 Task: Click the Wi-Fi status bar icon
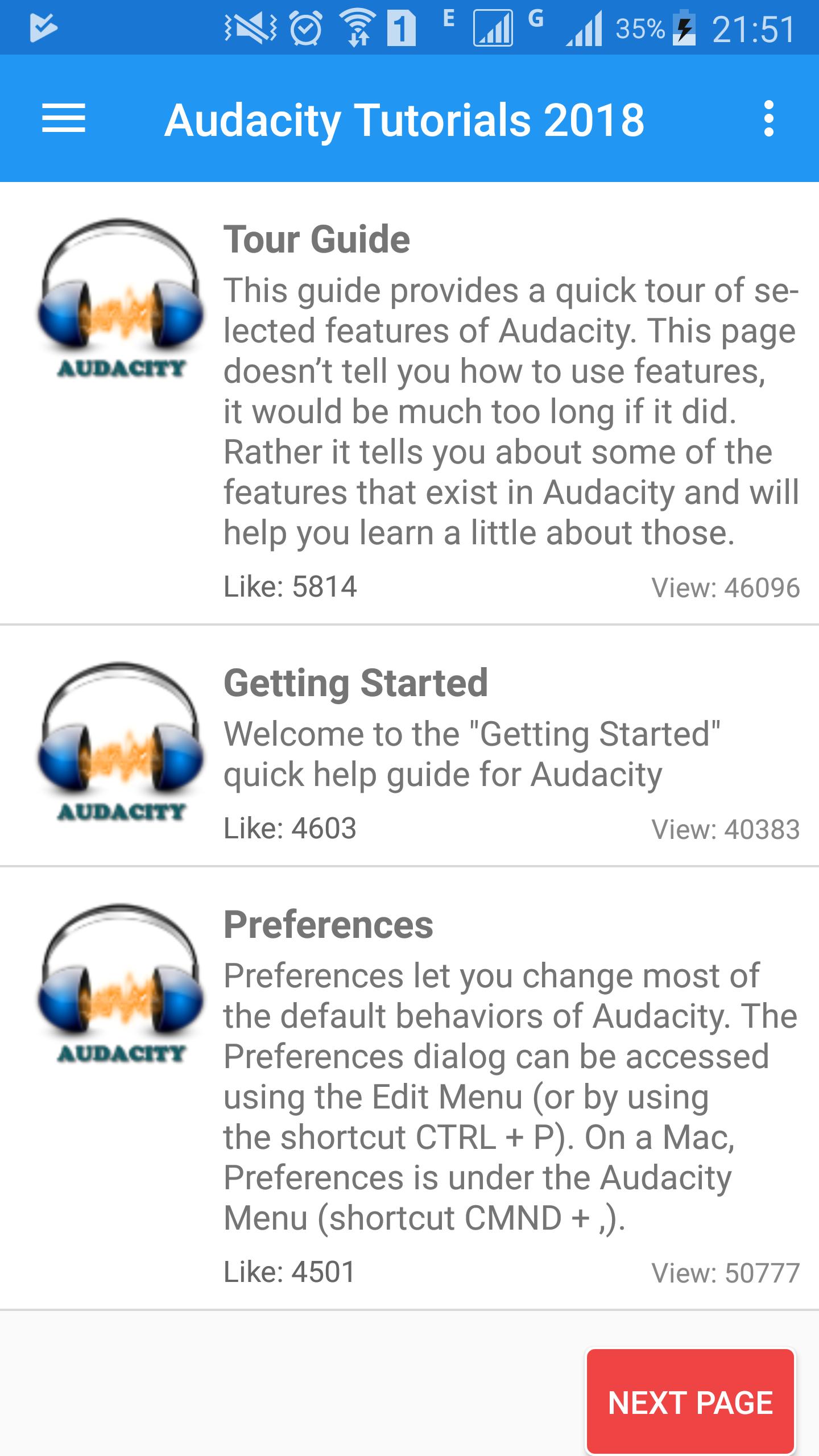click(x=358, y=28)
